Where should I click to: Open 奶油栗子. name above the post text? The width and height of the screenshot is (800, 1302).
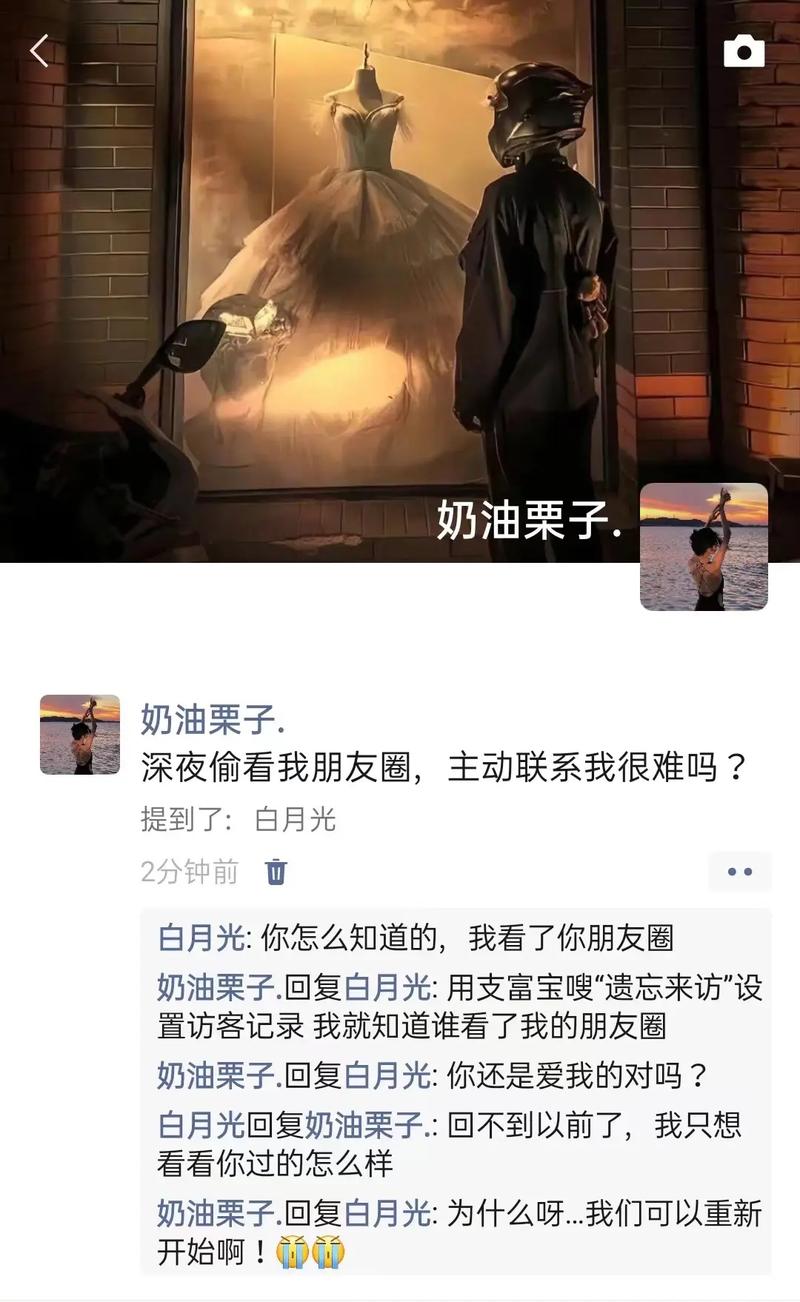(x=212, y=717)
